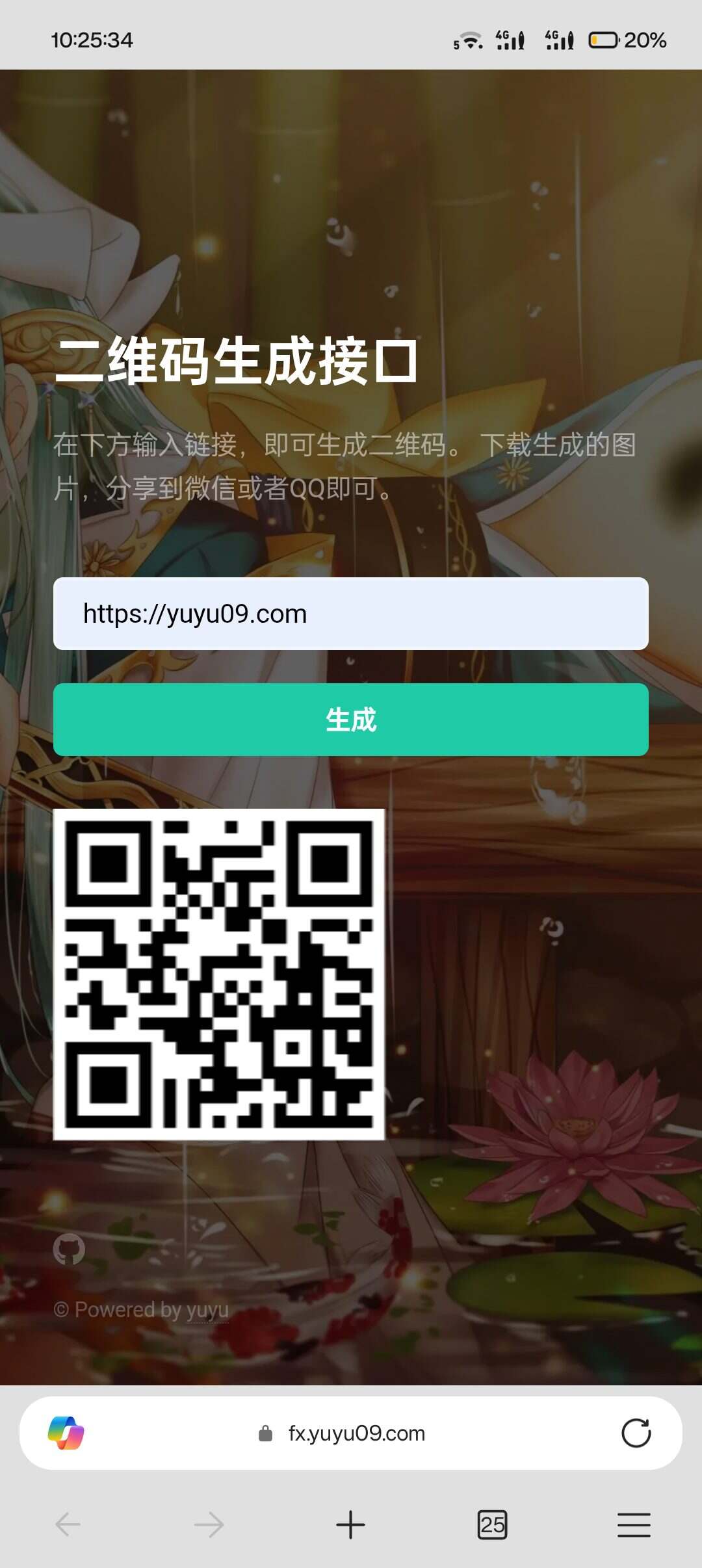Click the URL field containing https://yuyu09.com
The image size is (702, 1568).
point(351,614)
